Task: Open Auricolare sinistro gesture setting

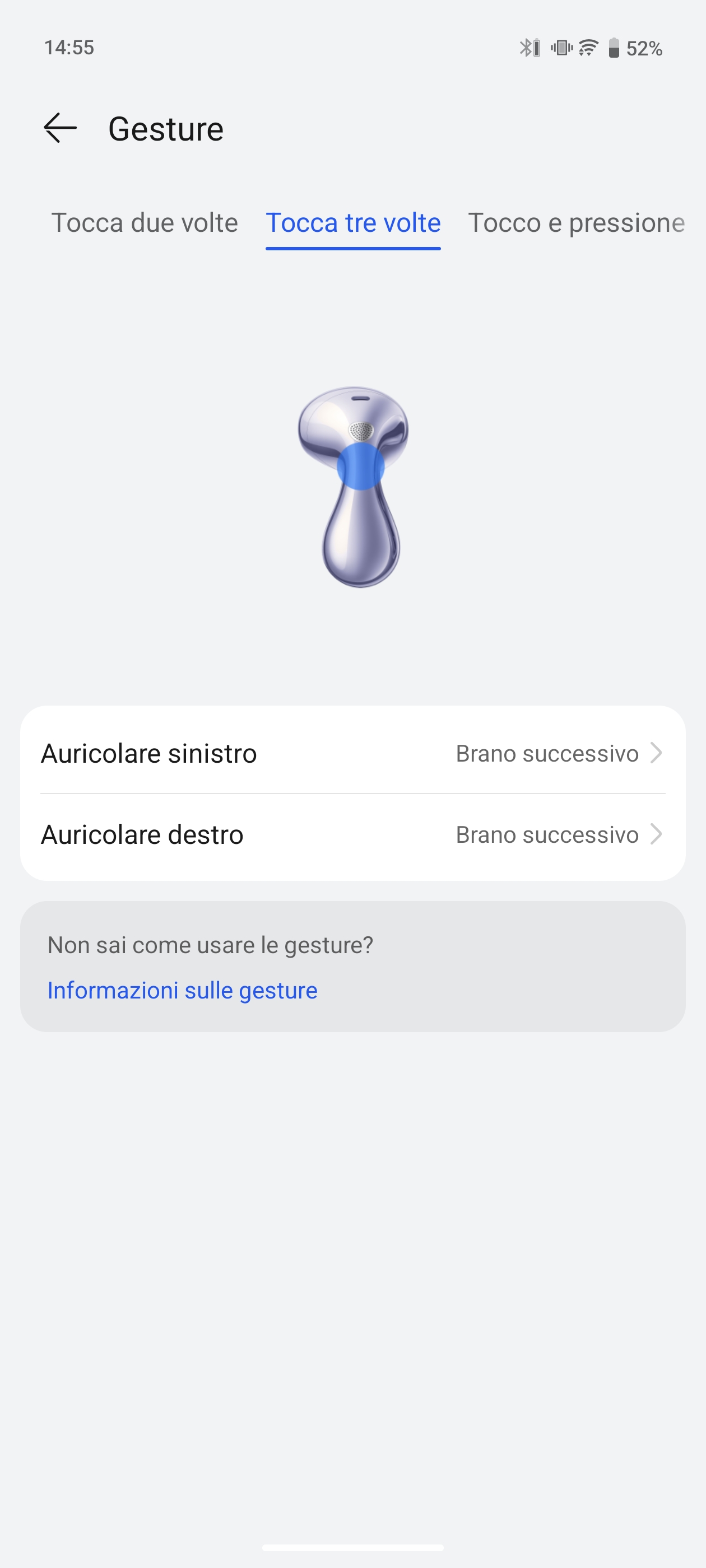Action: click(352, 754)
